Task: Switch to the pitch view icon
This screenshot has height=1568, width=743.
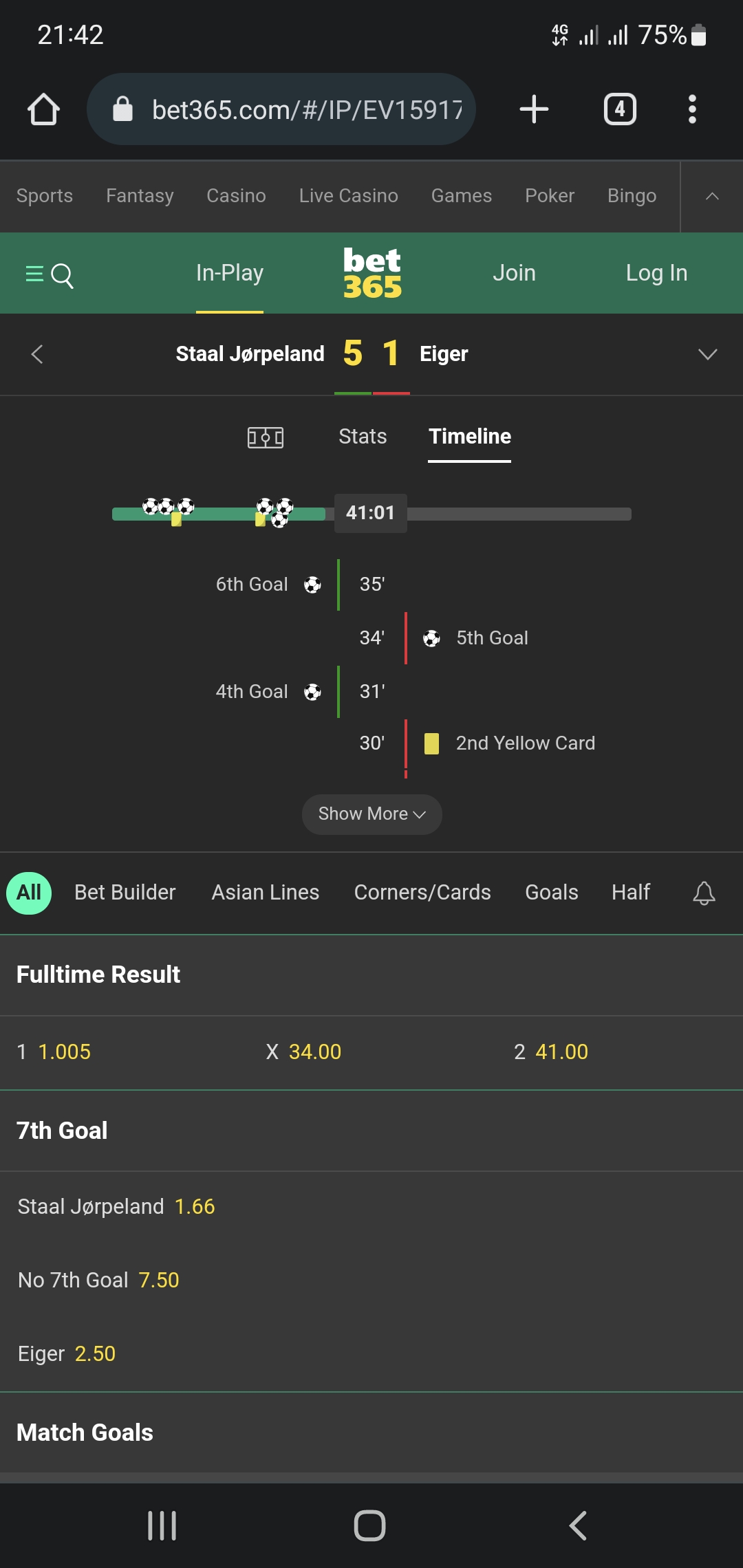Action: [266, 437]
